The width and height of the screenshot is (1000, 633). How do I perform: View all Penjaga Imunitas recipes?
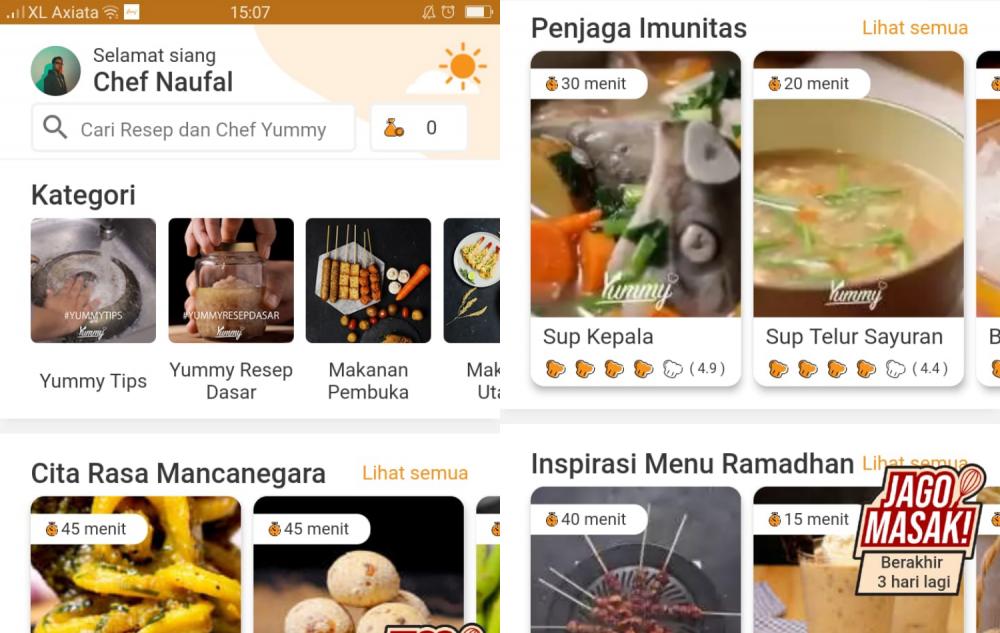[914, 28]
